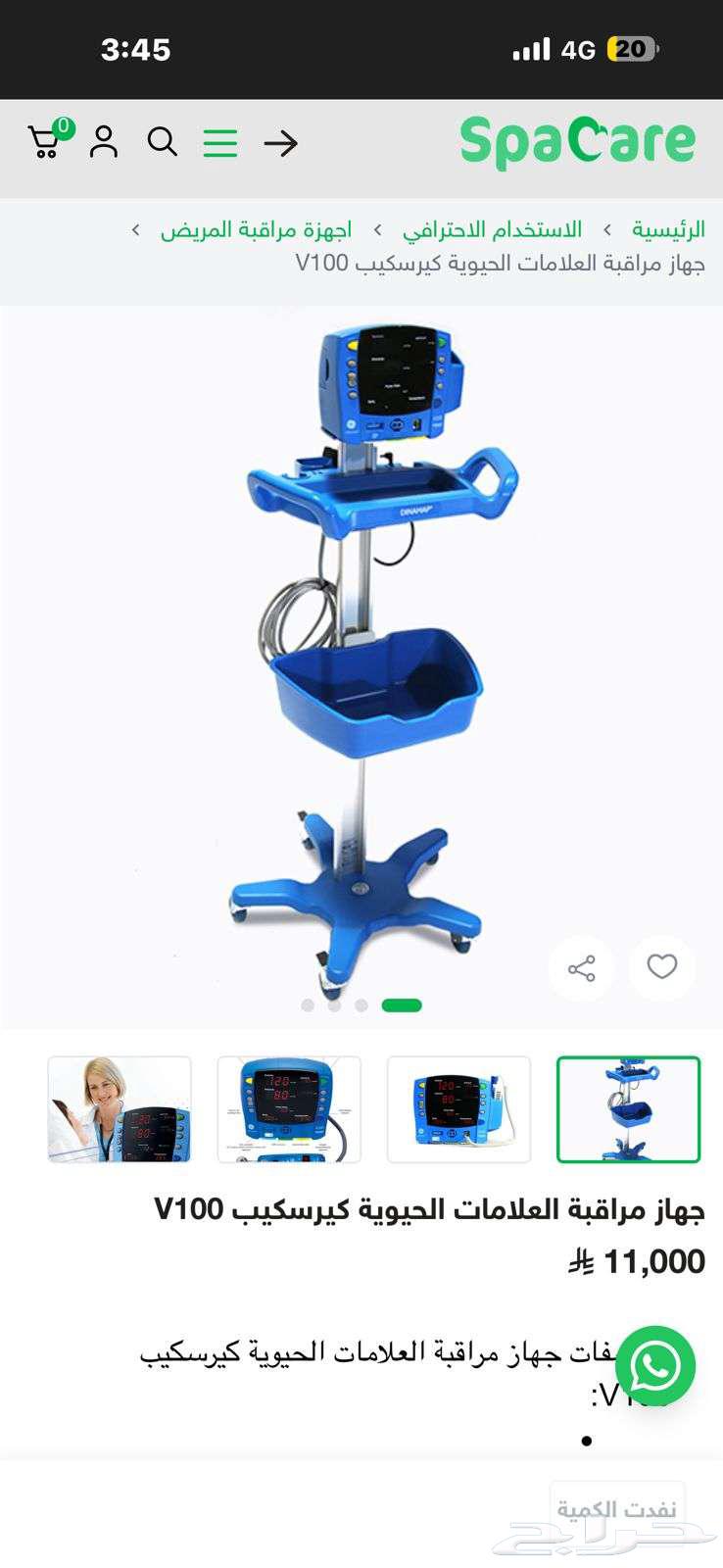Open the user account icon

104,142
